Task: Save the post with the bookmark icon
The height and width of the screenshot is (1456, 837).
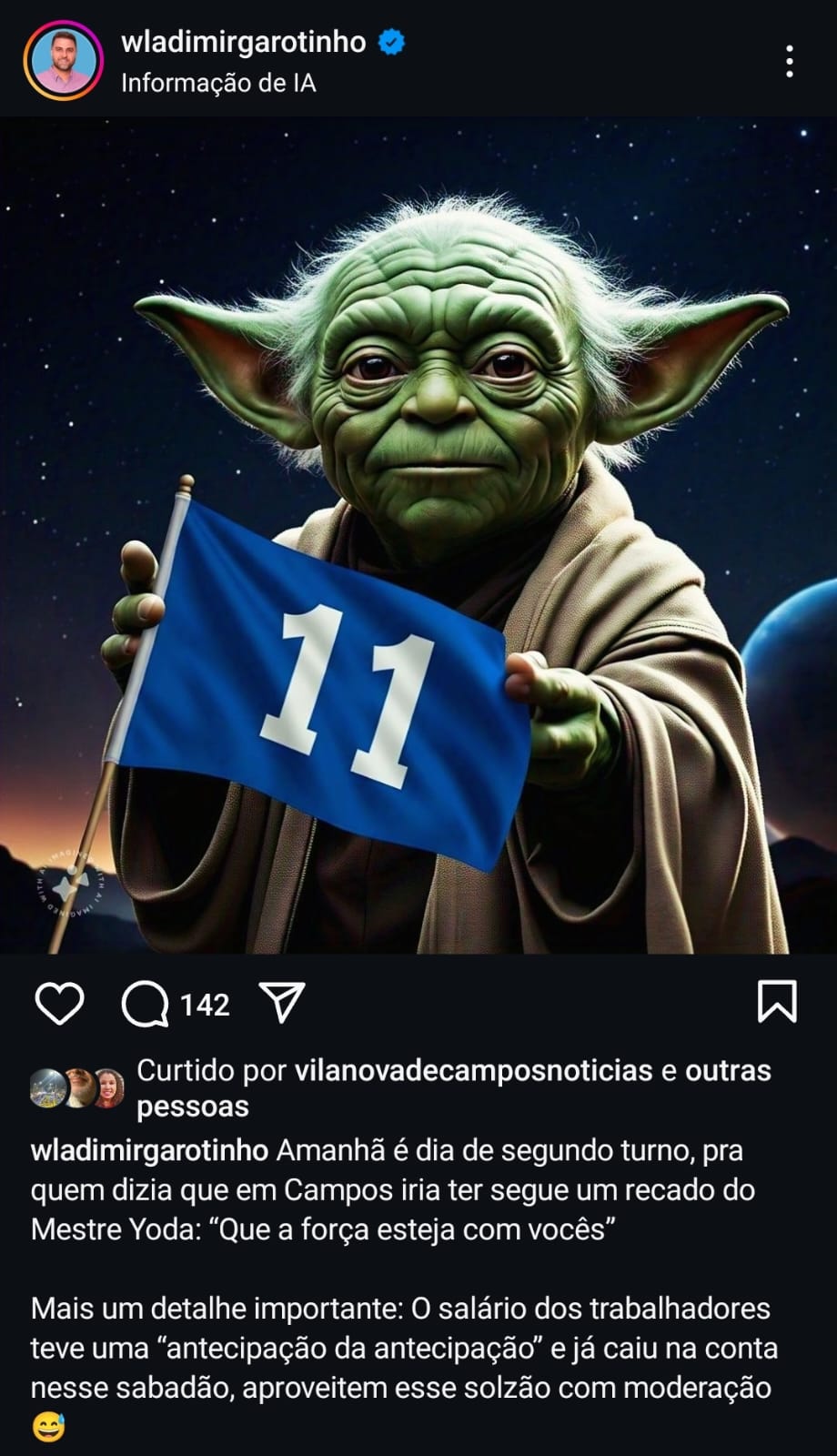Action: coord(777,1002)
